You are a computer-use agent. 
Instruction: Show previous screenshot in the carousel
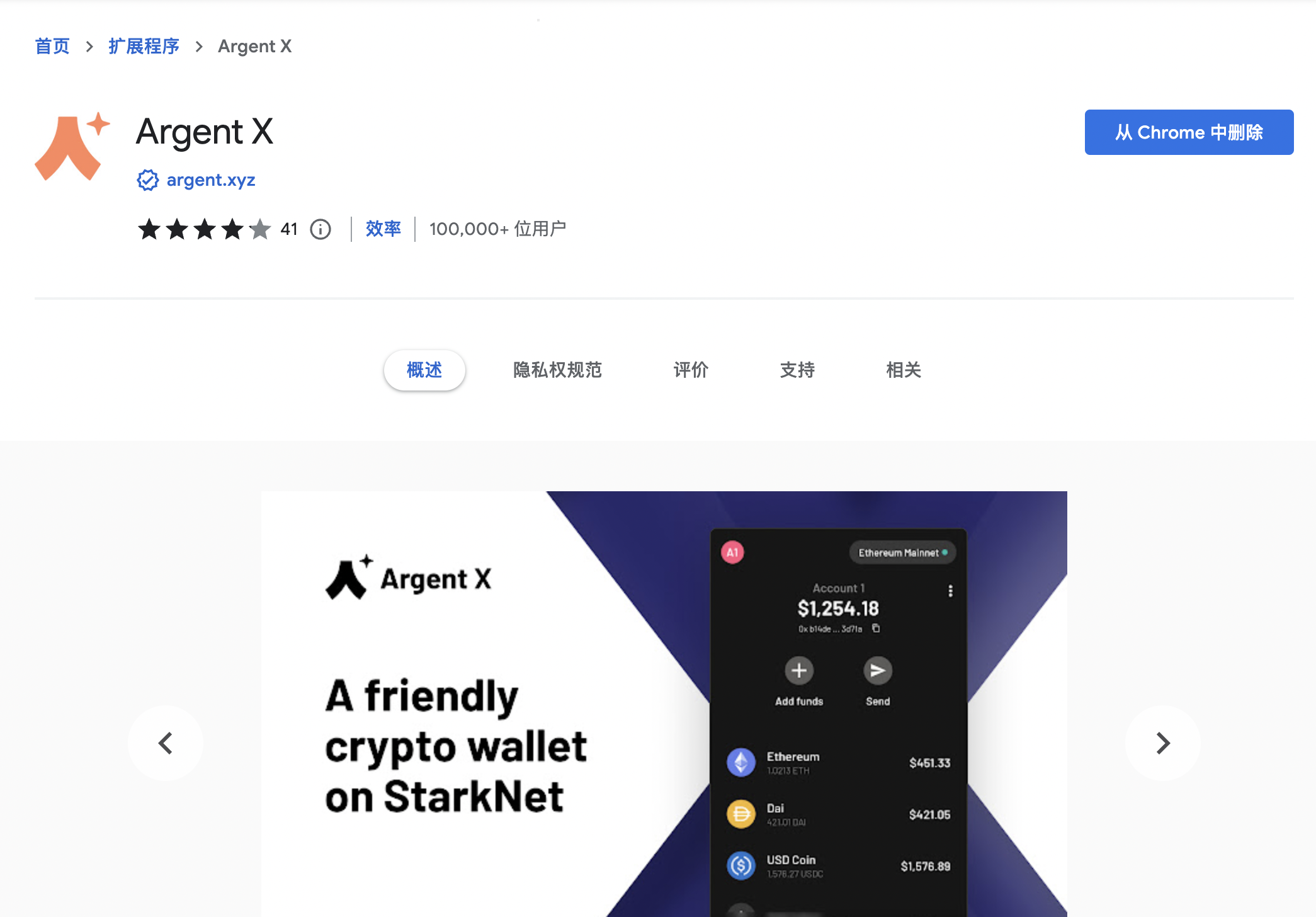pos(166,743)
